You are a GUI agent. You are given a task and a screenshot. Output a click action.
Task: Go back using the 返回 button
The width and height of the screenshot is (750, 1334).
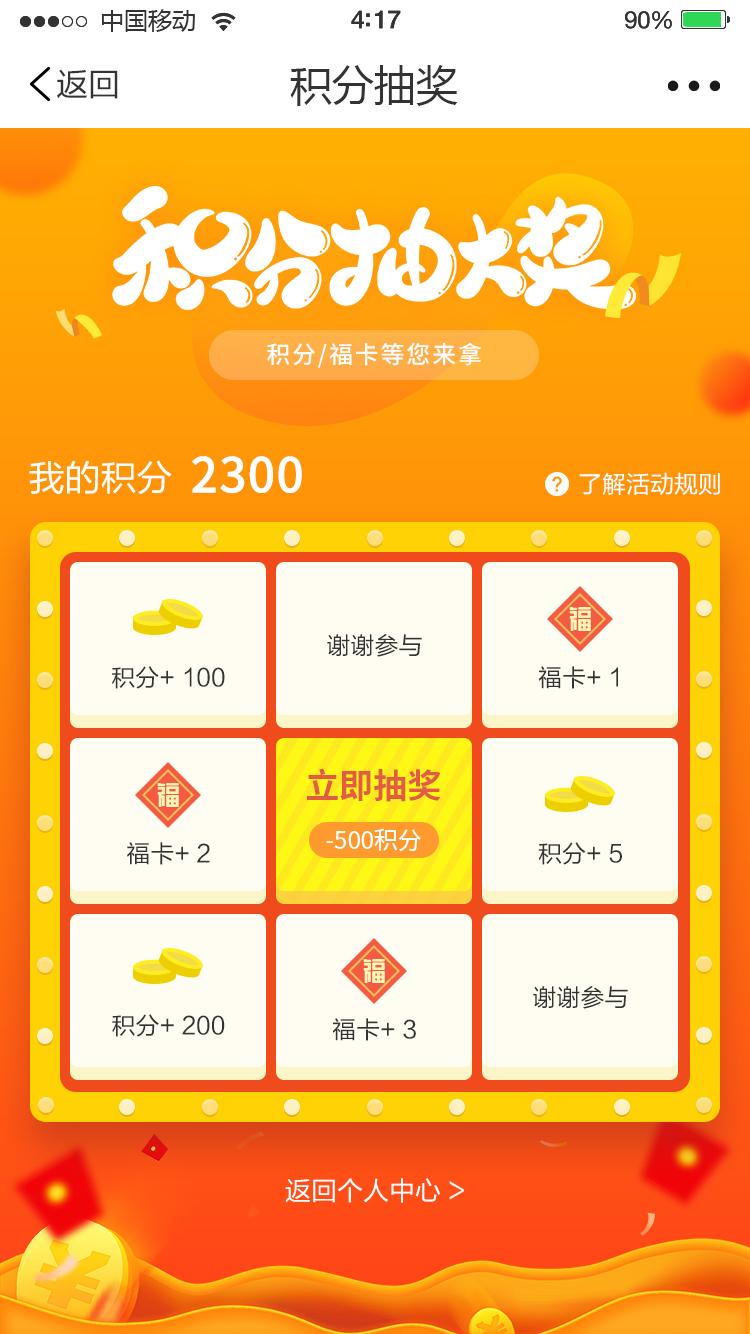pos(74,85)
